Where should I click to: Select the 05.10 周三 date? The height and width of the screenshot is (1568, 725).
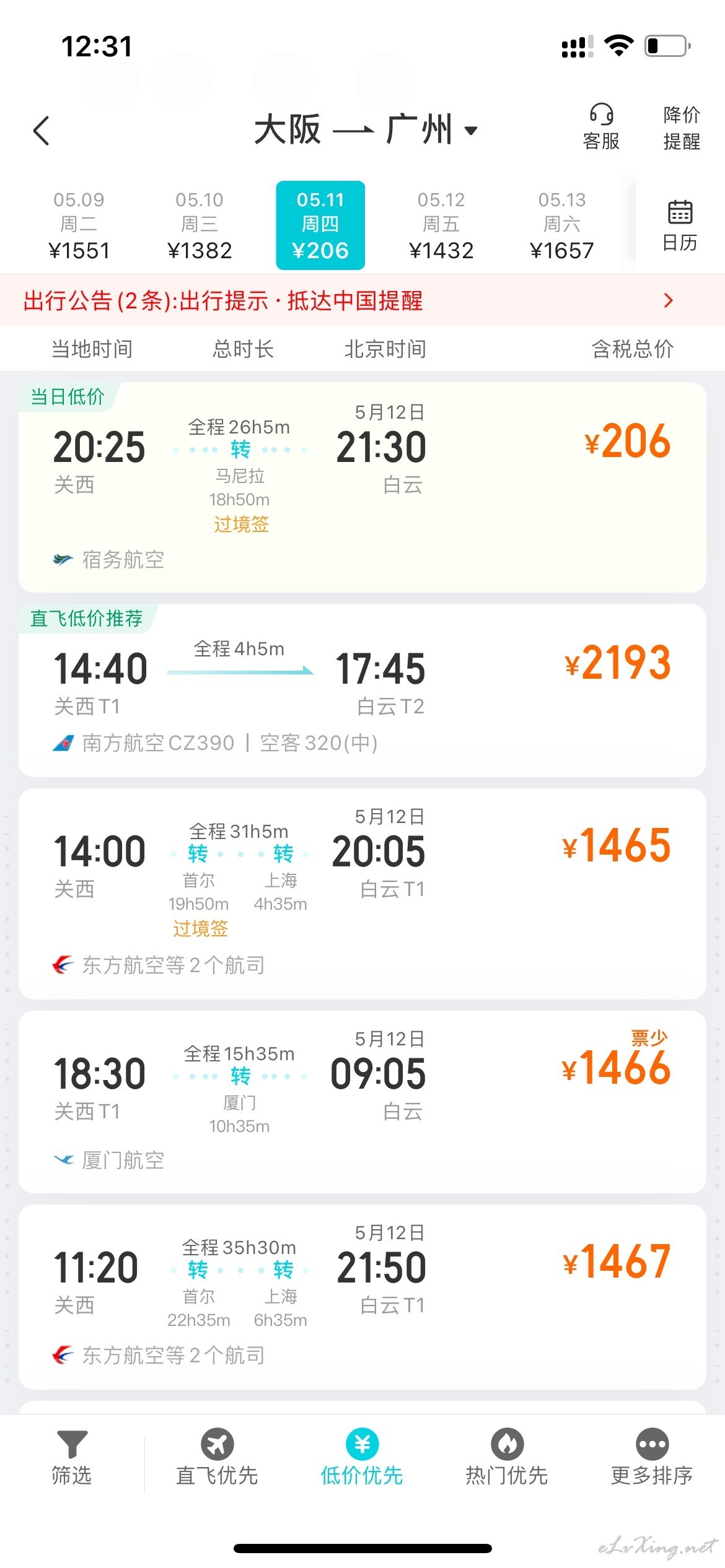(200, 225)
